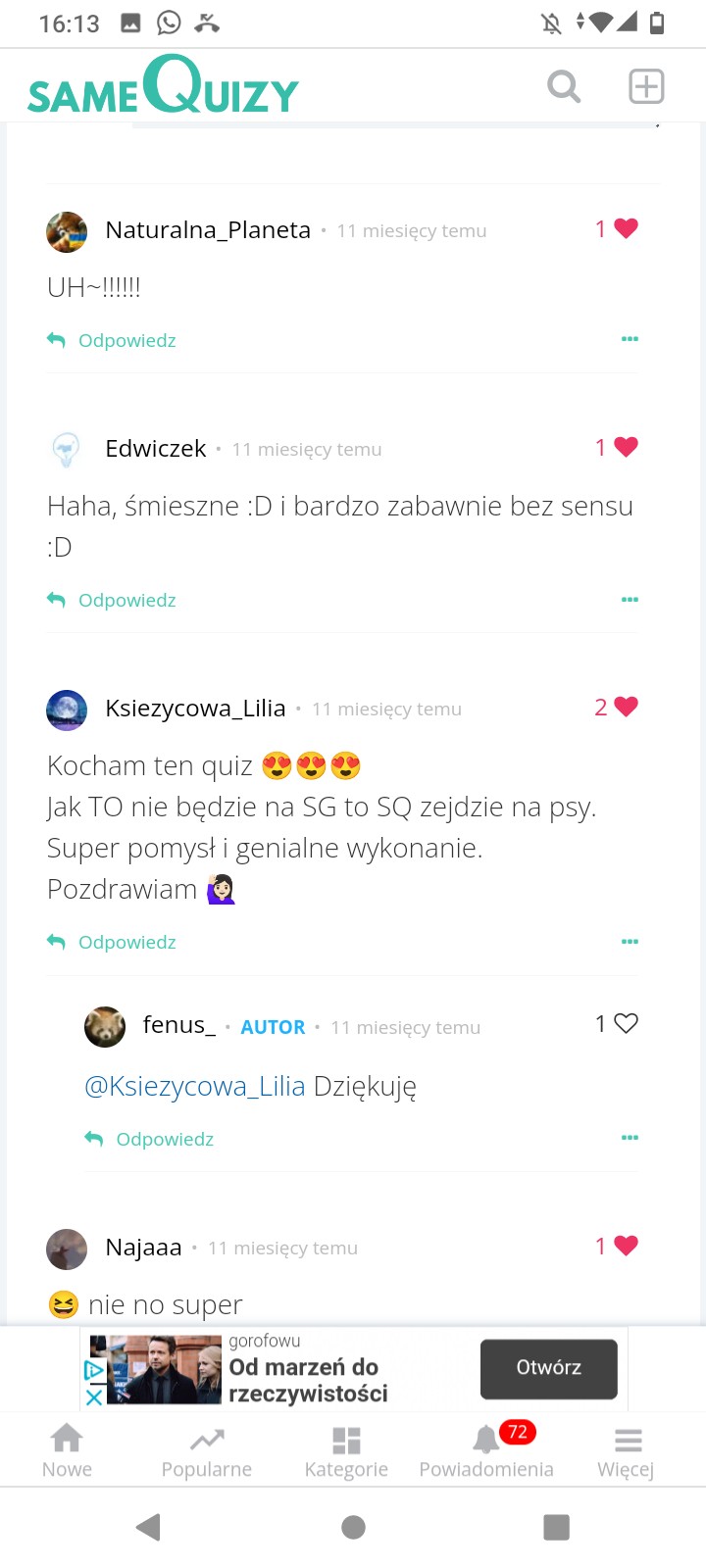Viewport: 706px width, 1568px height.
Task: Reply to fenus_'s comment
Action: (150, 1139)
